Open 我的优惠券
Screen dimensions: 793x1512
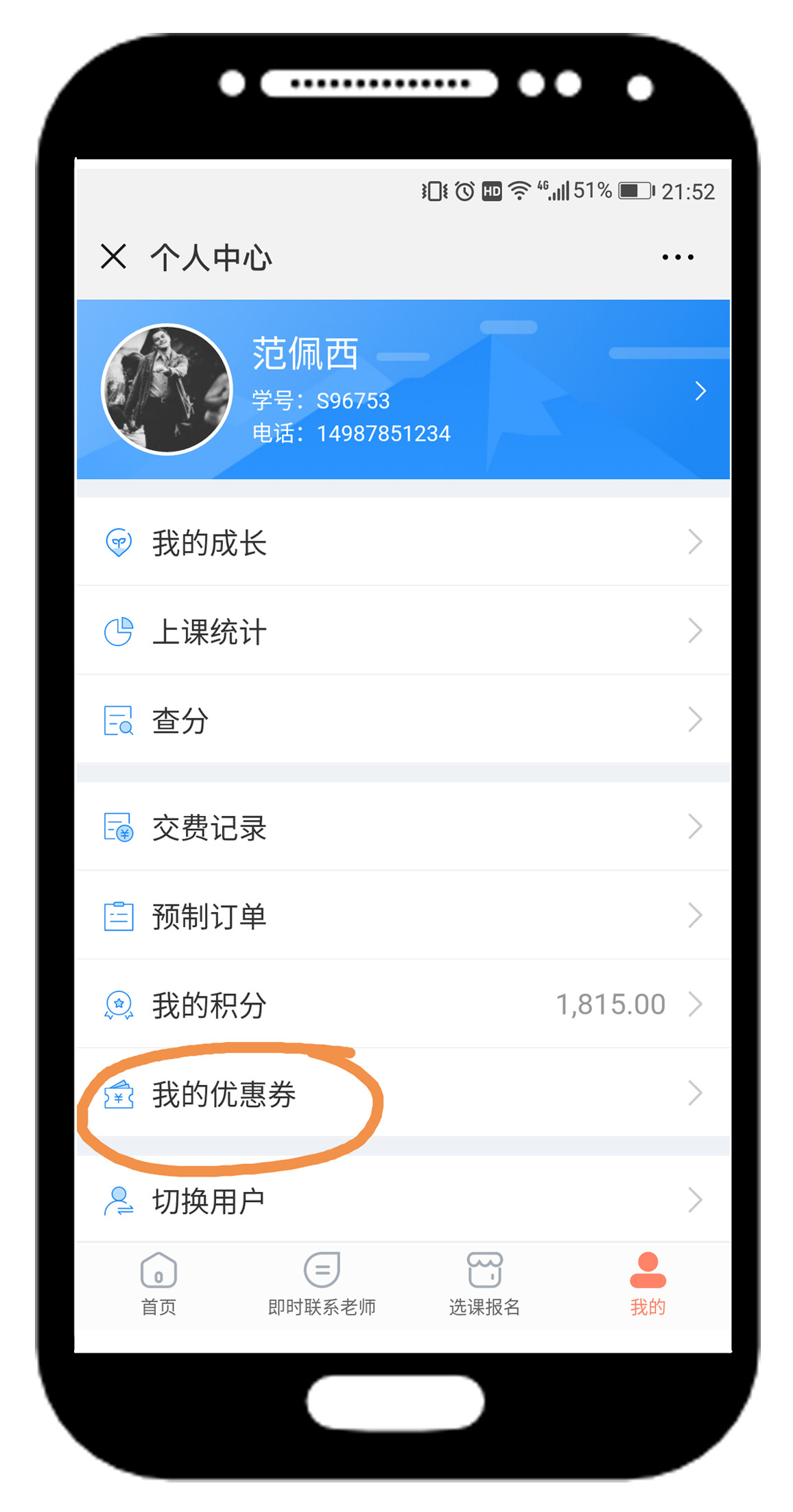point(403,1093)
